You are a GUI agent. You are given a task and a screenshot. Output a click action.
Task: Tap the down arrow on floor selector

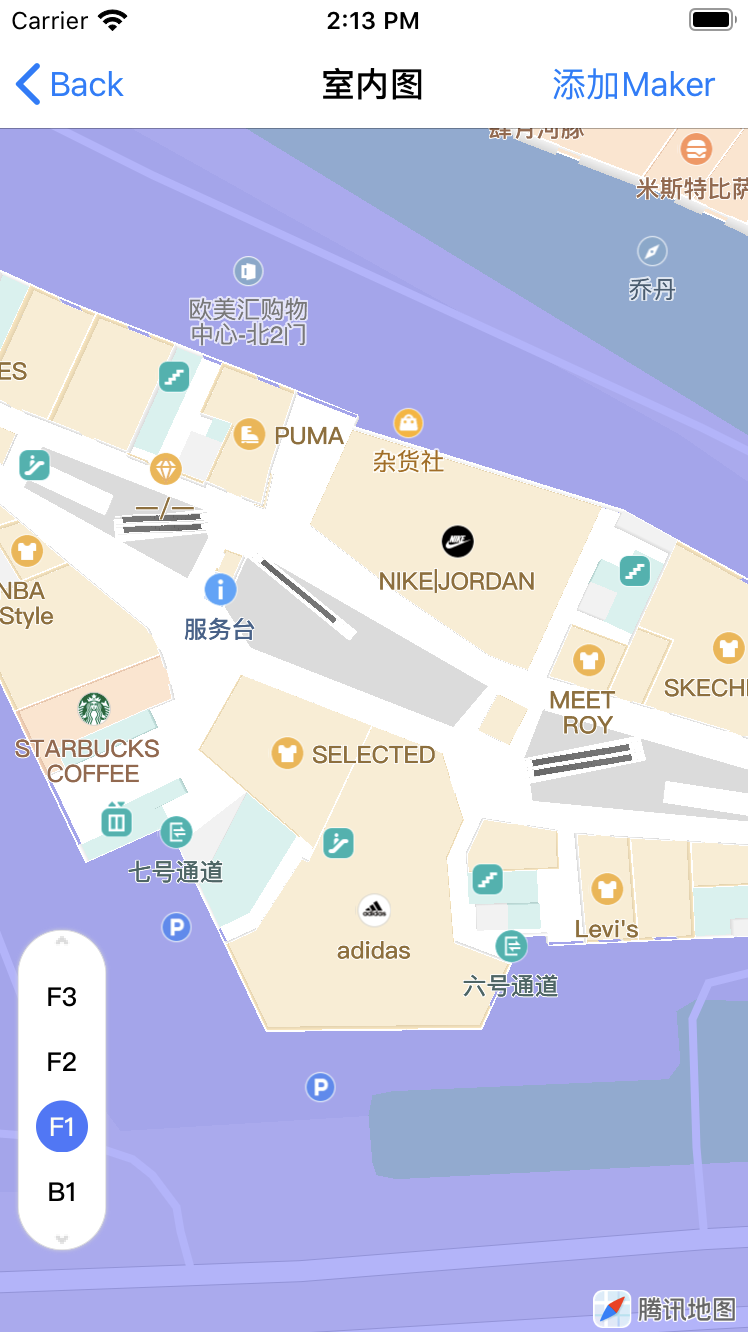click(62, 1239)
